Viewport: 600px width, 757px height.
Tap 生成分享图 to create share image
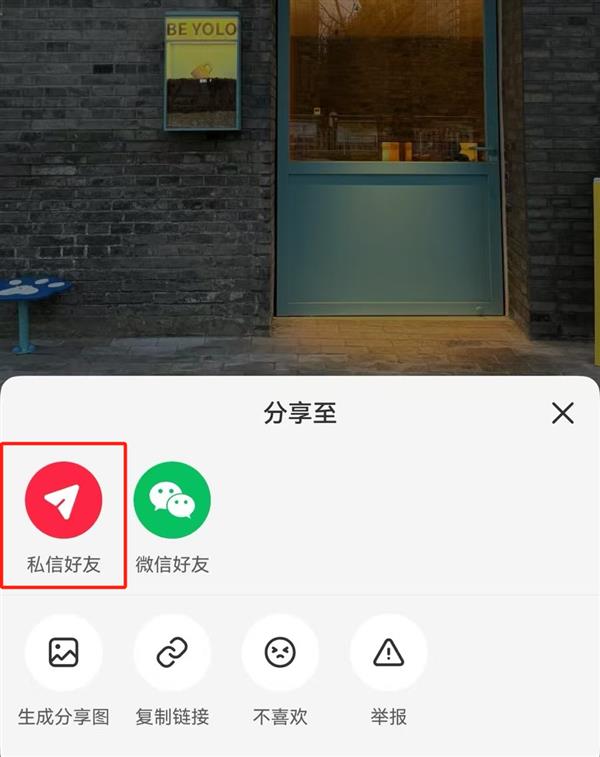point(64,653)
